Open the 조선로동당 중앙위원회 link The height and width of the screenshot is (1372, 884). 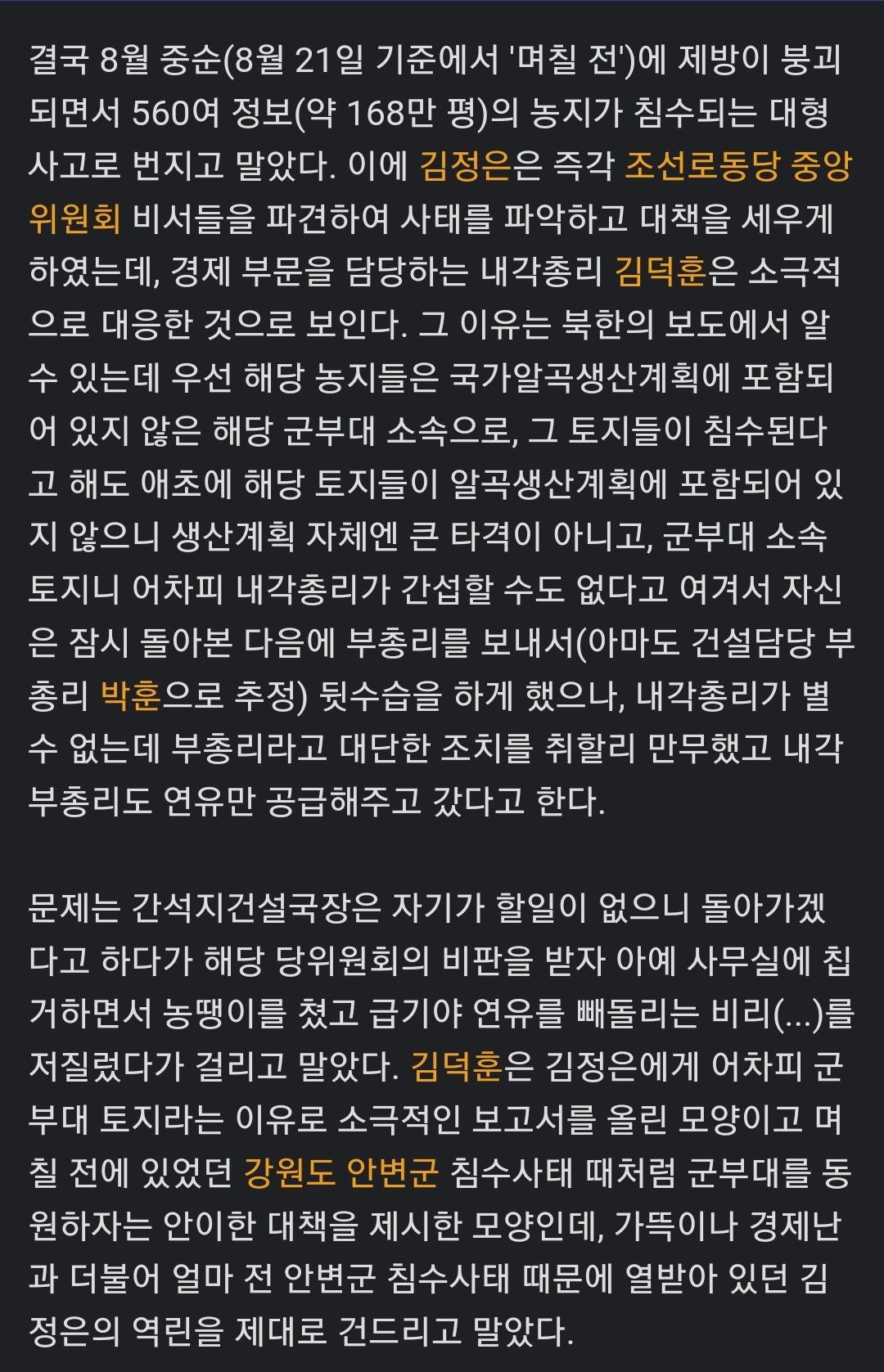(x=737, y=166)
